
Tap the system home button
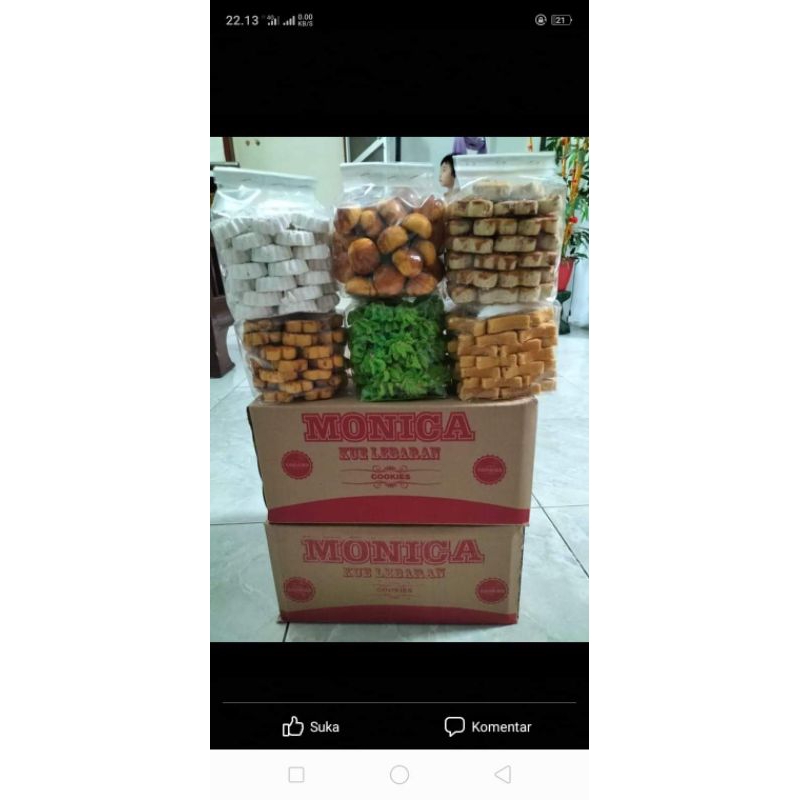(x=399, y=775)
